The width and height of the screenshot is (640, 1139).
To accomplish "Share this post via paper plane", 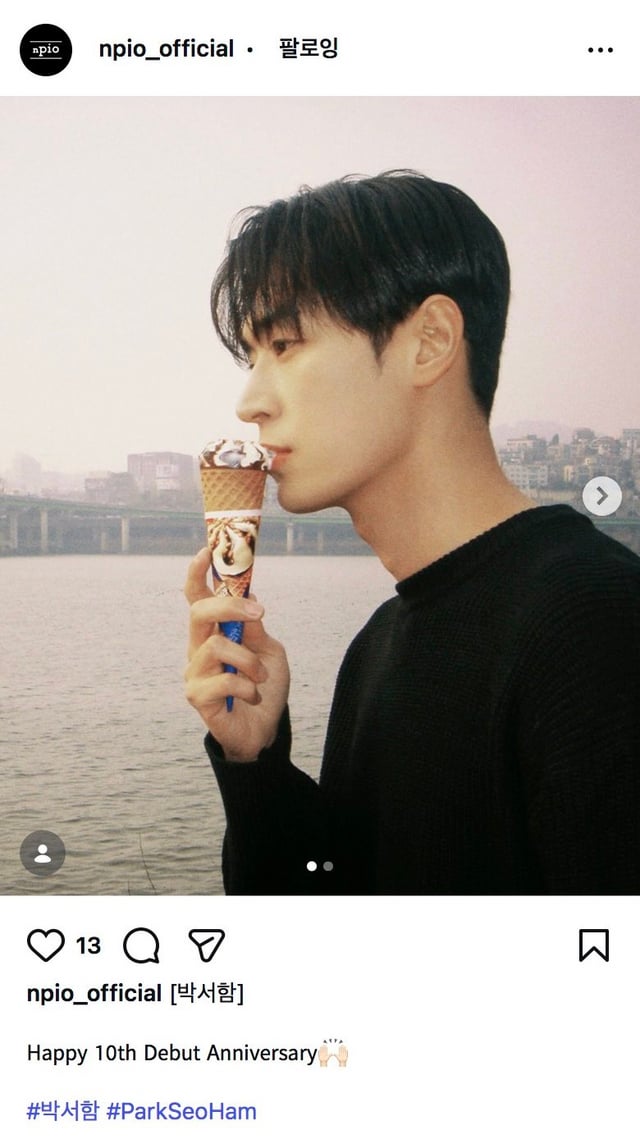I will [x=207, y=945].
